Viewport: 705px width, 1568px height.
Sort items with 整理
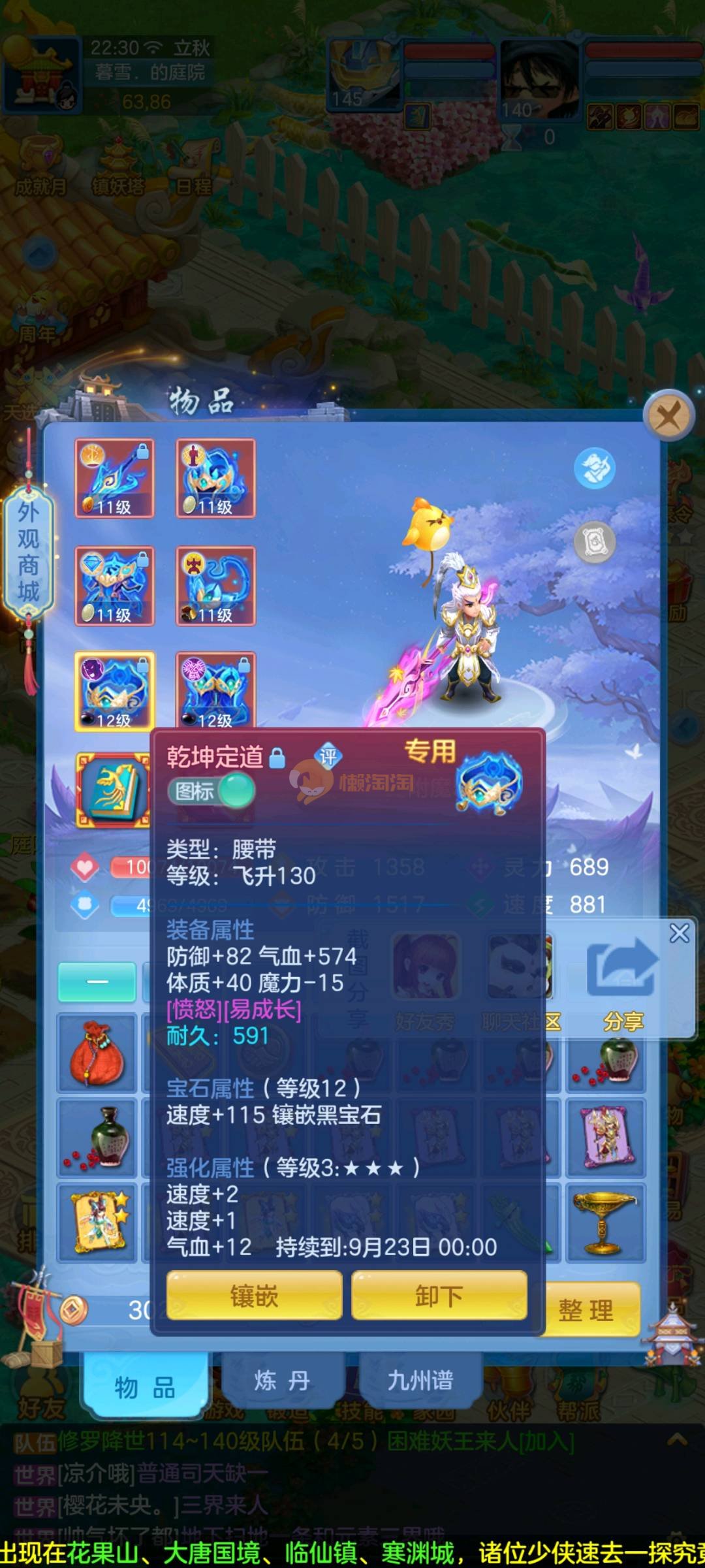click(x=586, y=1309)
